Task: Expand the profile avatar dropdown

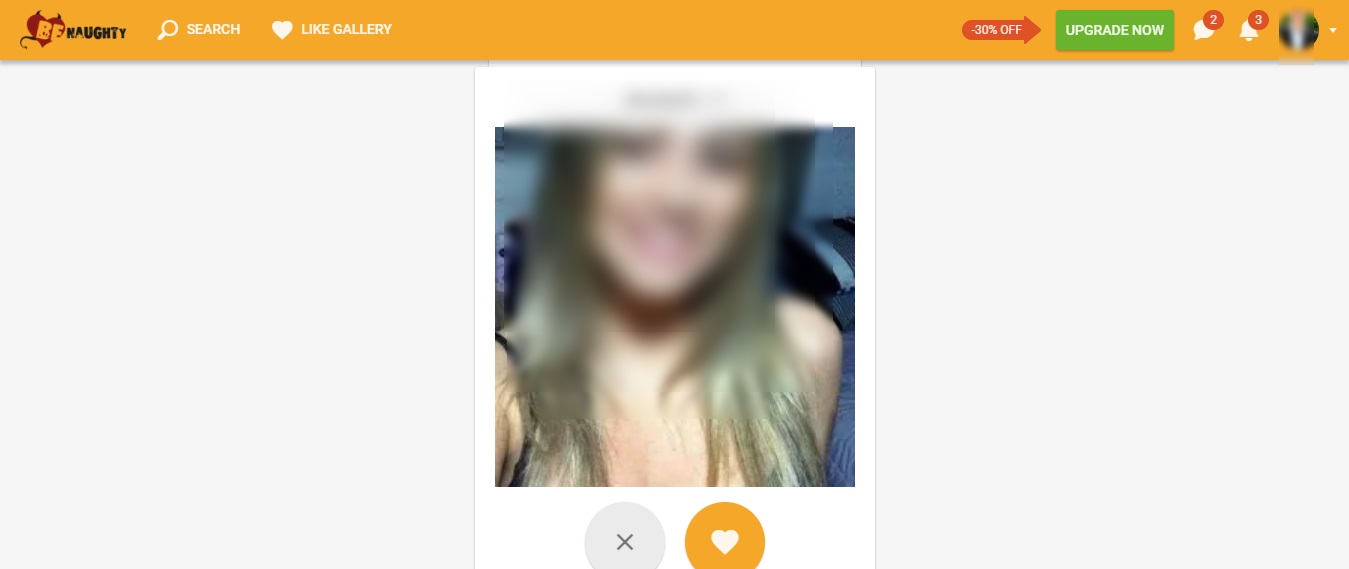Action: [x=1332, y=31]
